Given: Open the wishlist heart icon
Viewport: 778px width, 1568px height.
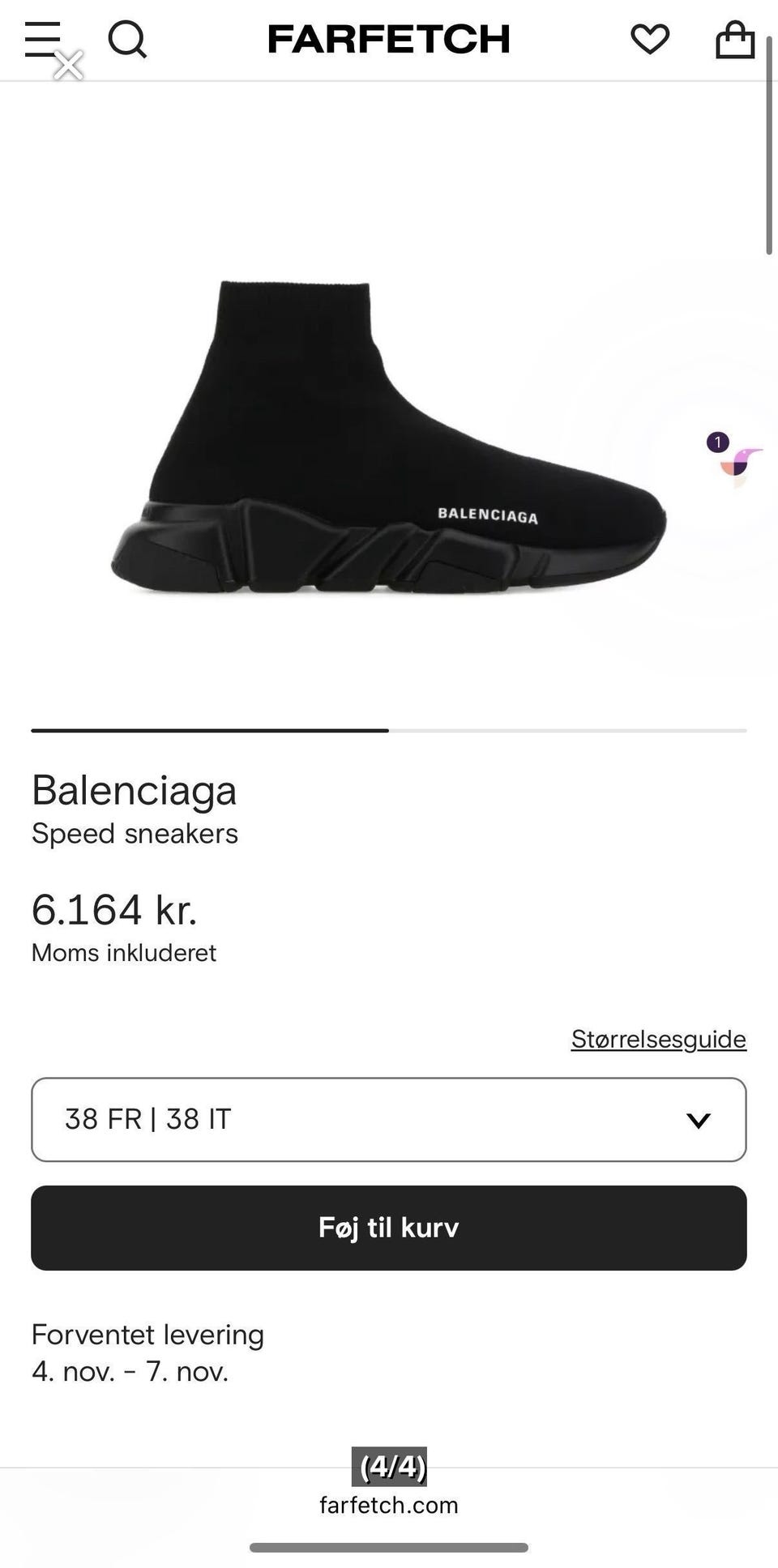Looking at the screenshot, I should pyautogui.click(x=650, y=38).
